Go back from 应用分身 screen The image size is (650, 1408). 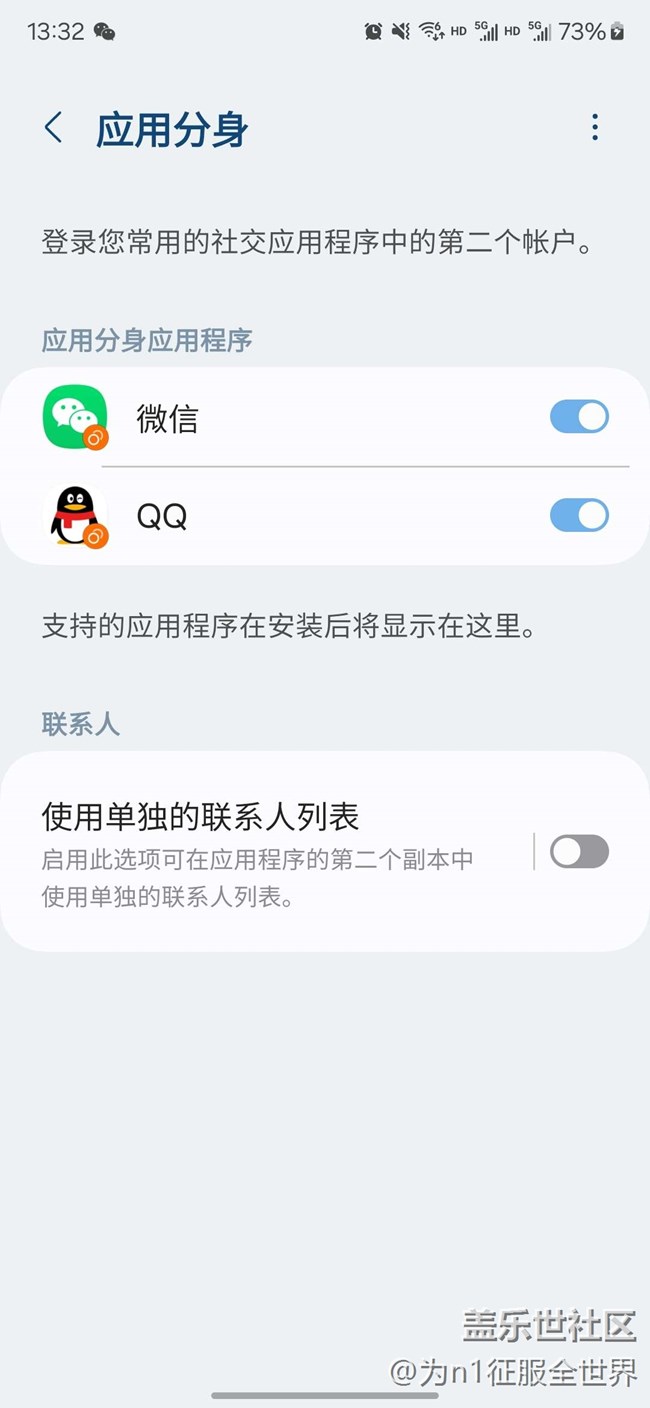tap(54, 128)
